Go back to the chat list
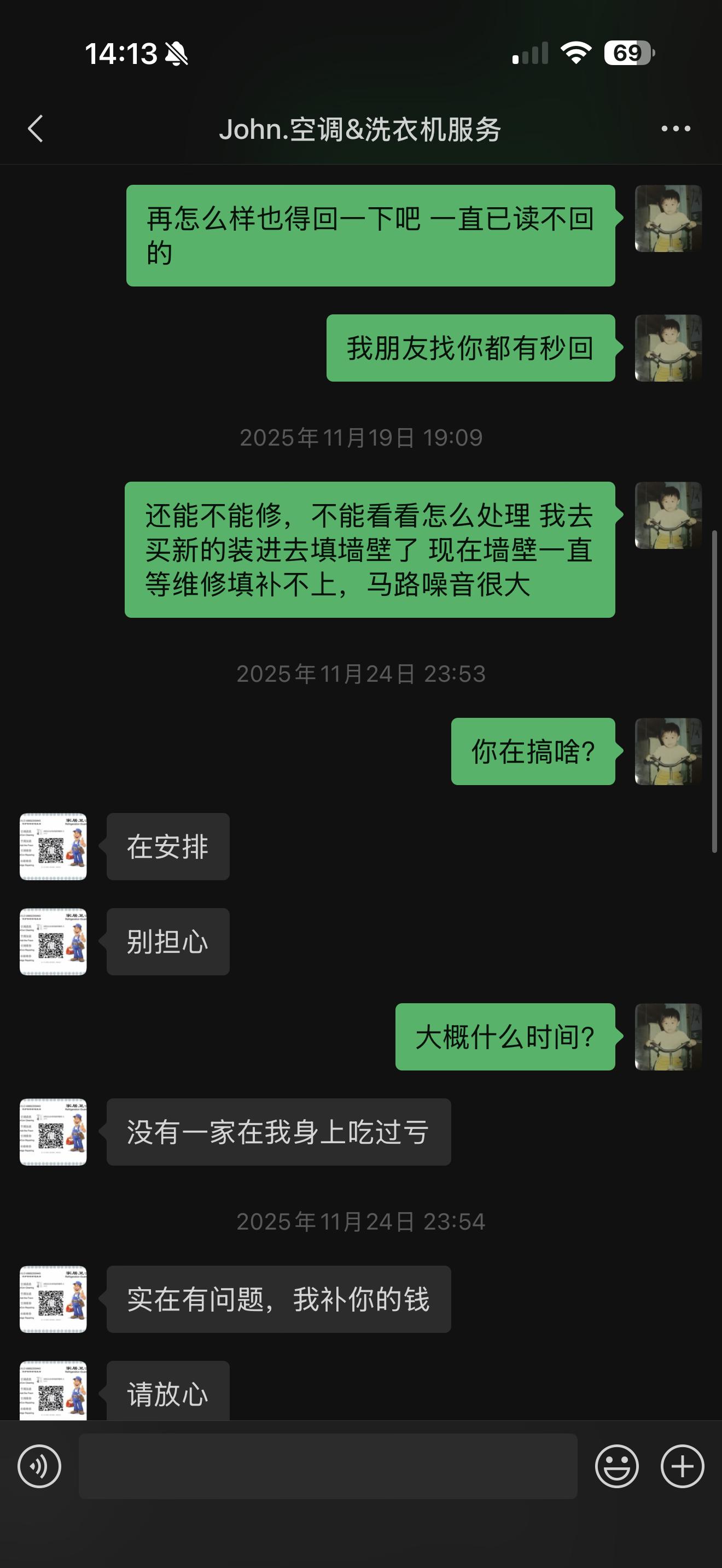The width and height of the screenshot is (722, 1568). (x=36, y=129)
